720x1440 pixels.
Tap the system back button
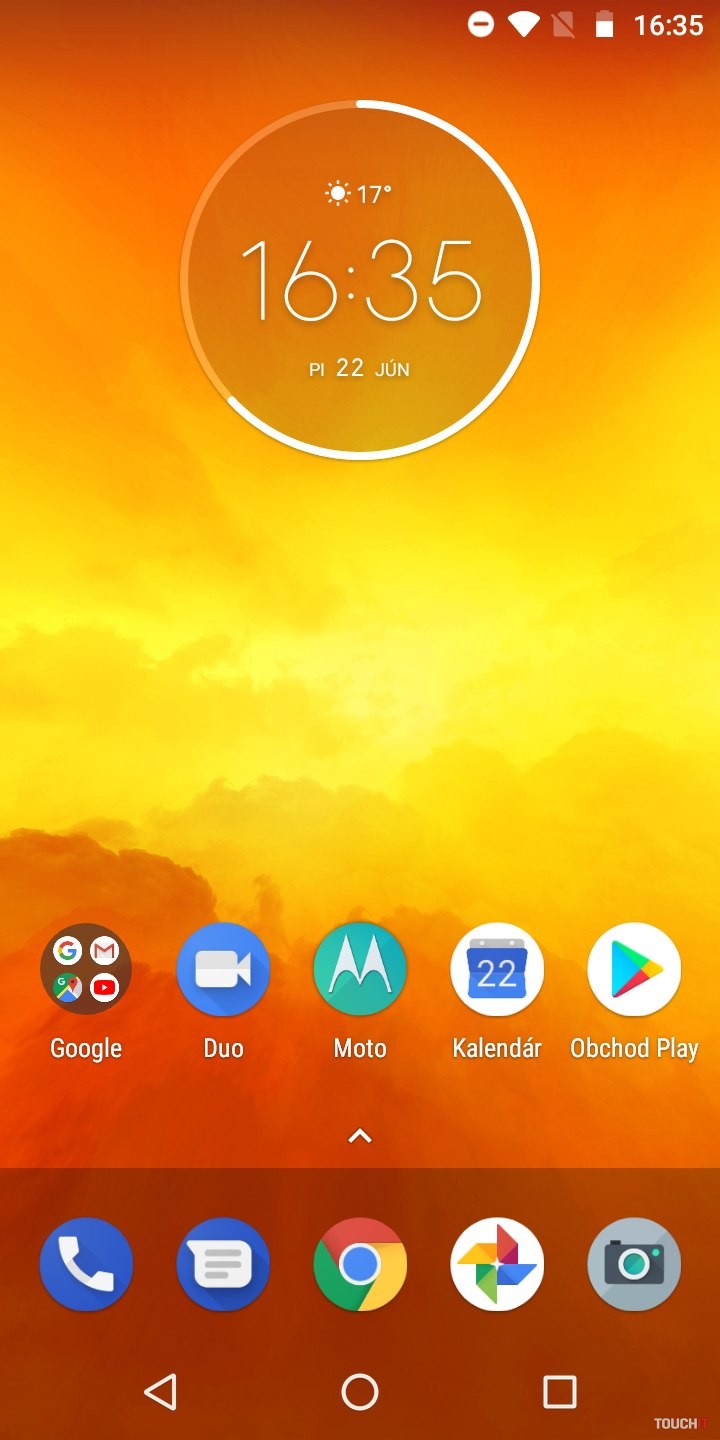tap(160, 1391)
